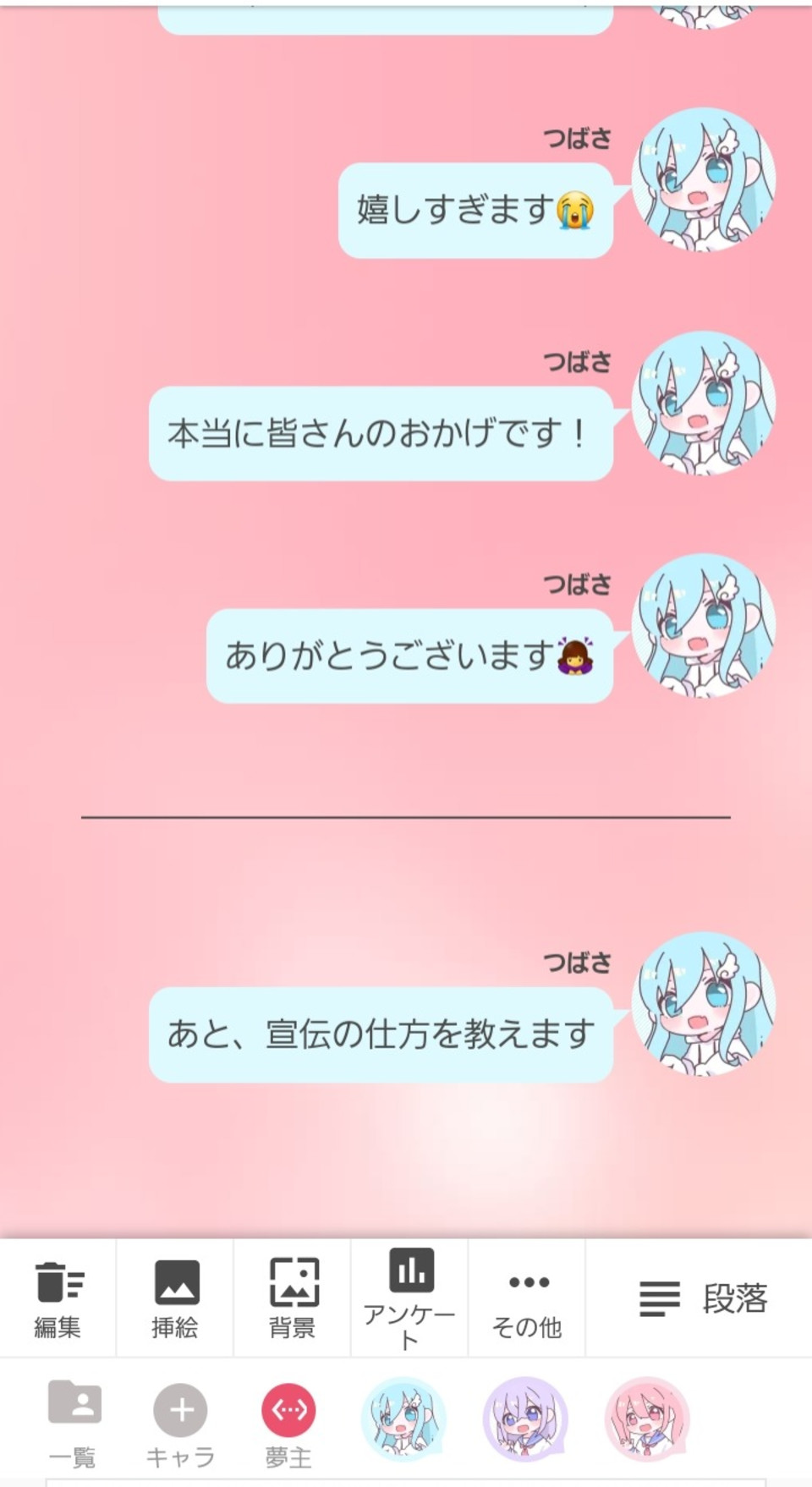
Task: Open the 背景 background option
Action: pos(293,1298)
